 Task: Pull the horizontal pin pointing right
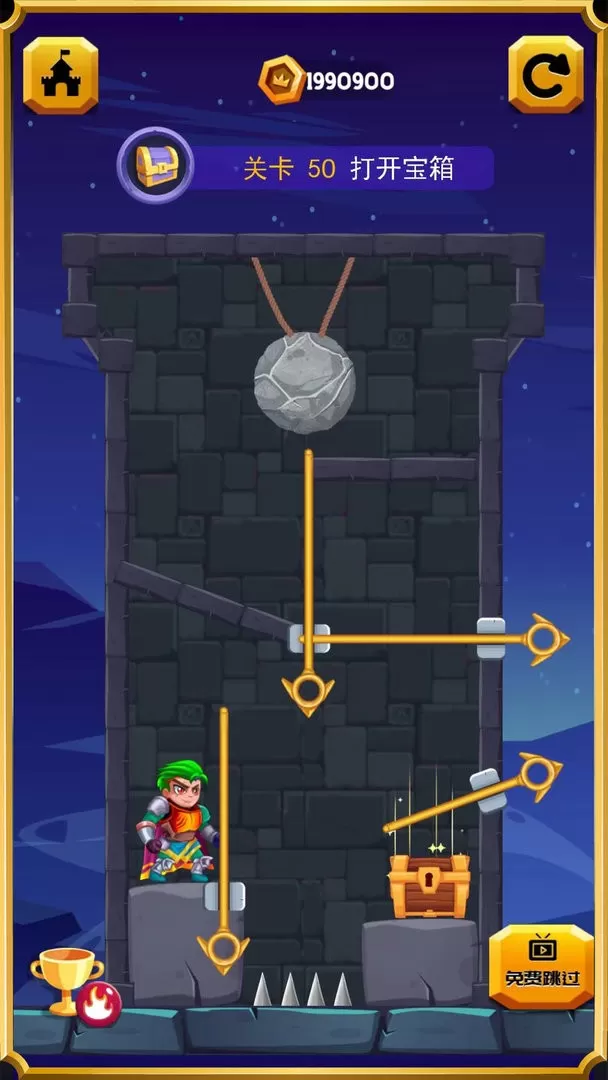(546, 640)
